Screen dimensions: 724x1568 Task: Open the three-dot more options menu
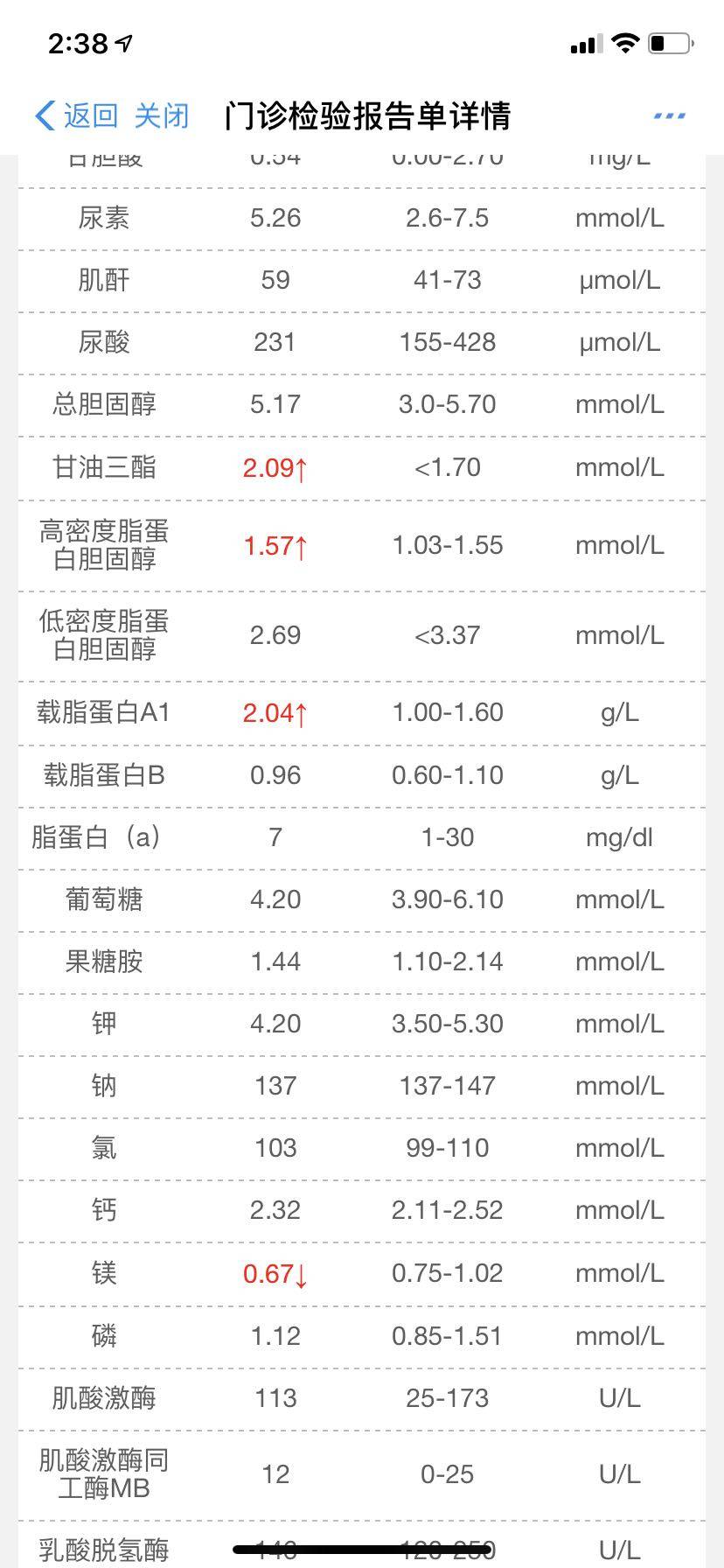[x=669, y=115]
